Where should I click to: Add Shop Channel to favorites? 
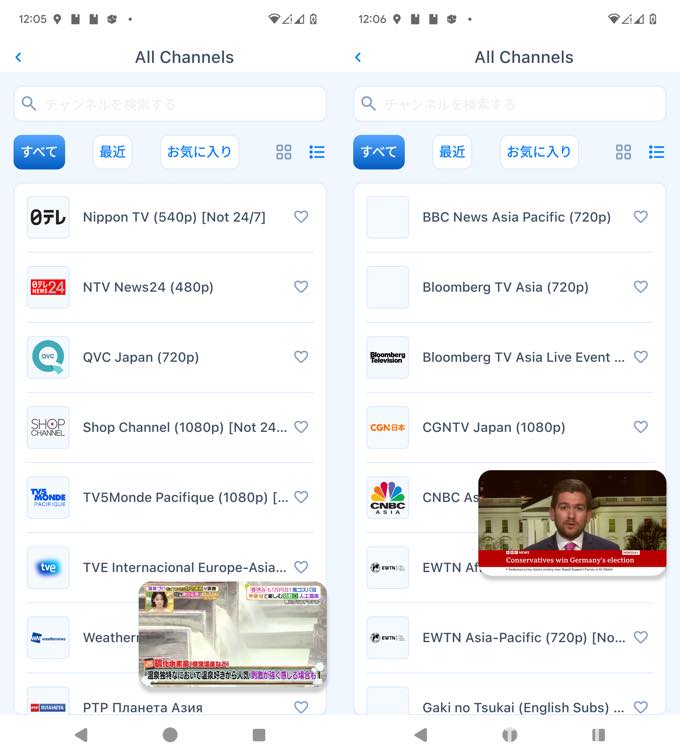coord(301,427)
